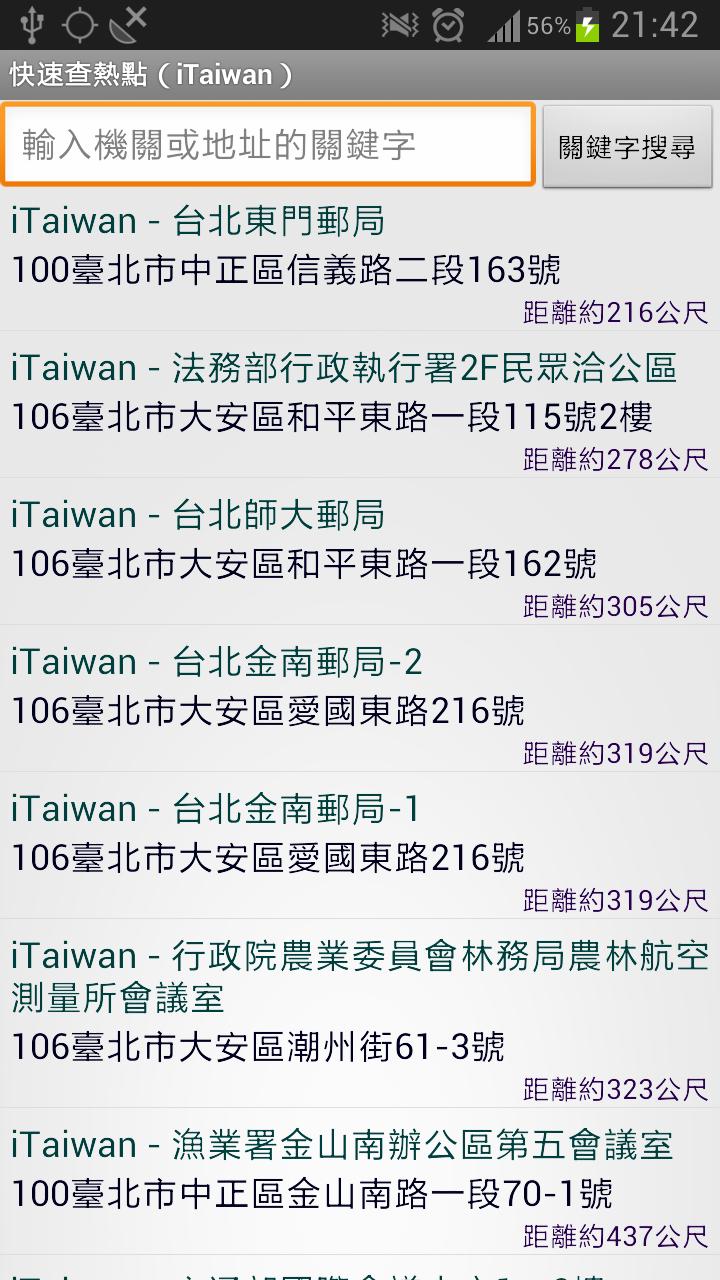720x1280 pixels.
Task: Tap the USB debugging icon in status bar
Action: pyautogui.click(x=34, y=23)
